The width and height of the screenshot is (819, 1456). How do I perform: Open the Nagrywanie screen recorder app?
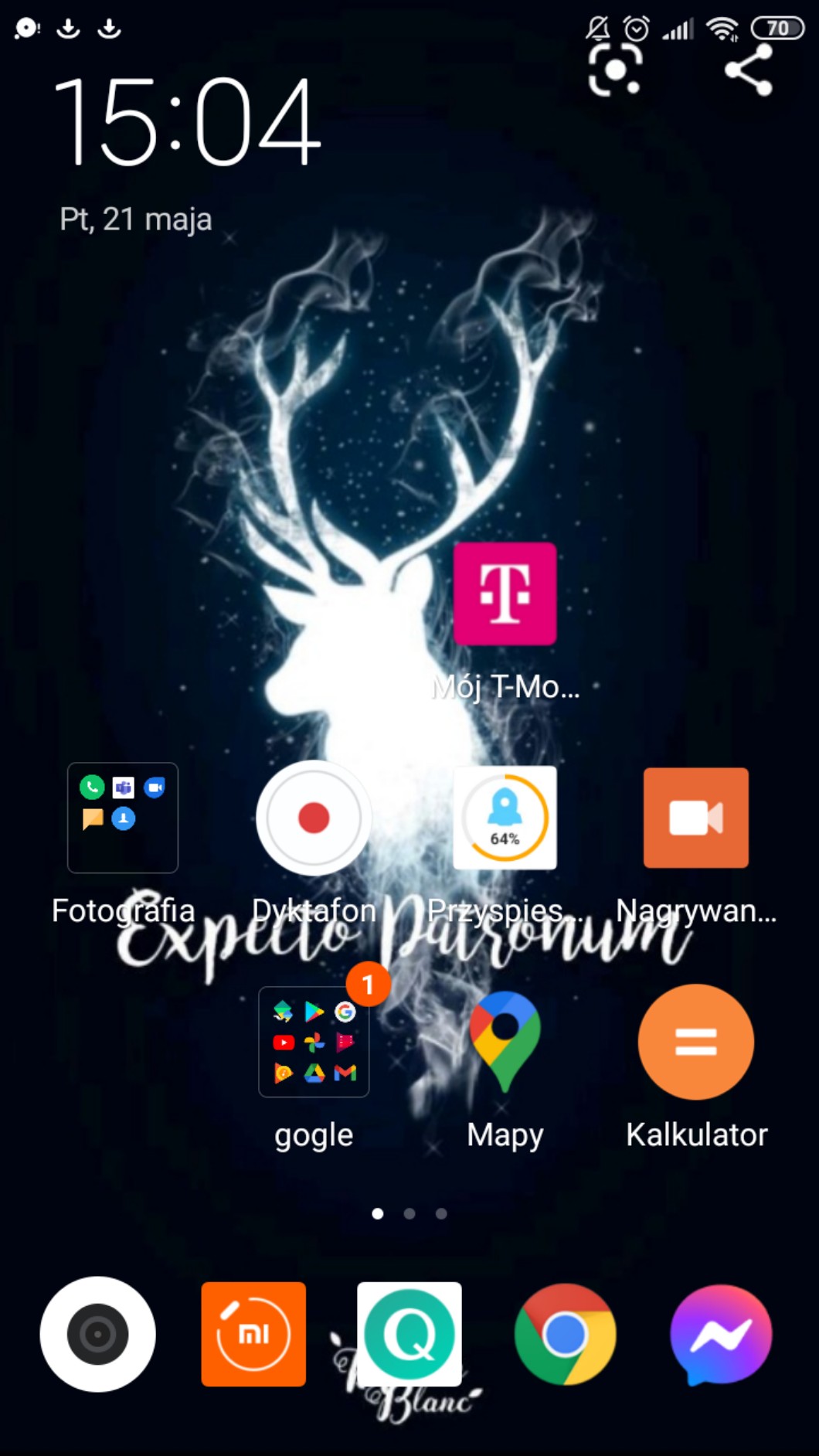coord(695,818)
